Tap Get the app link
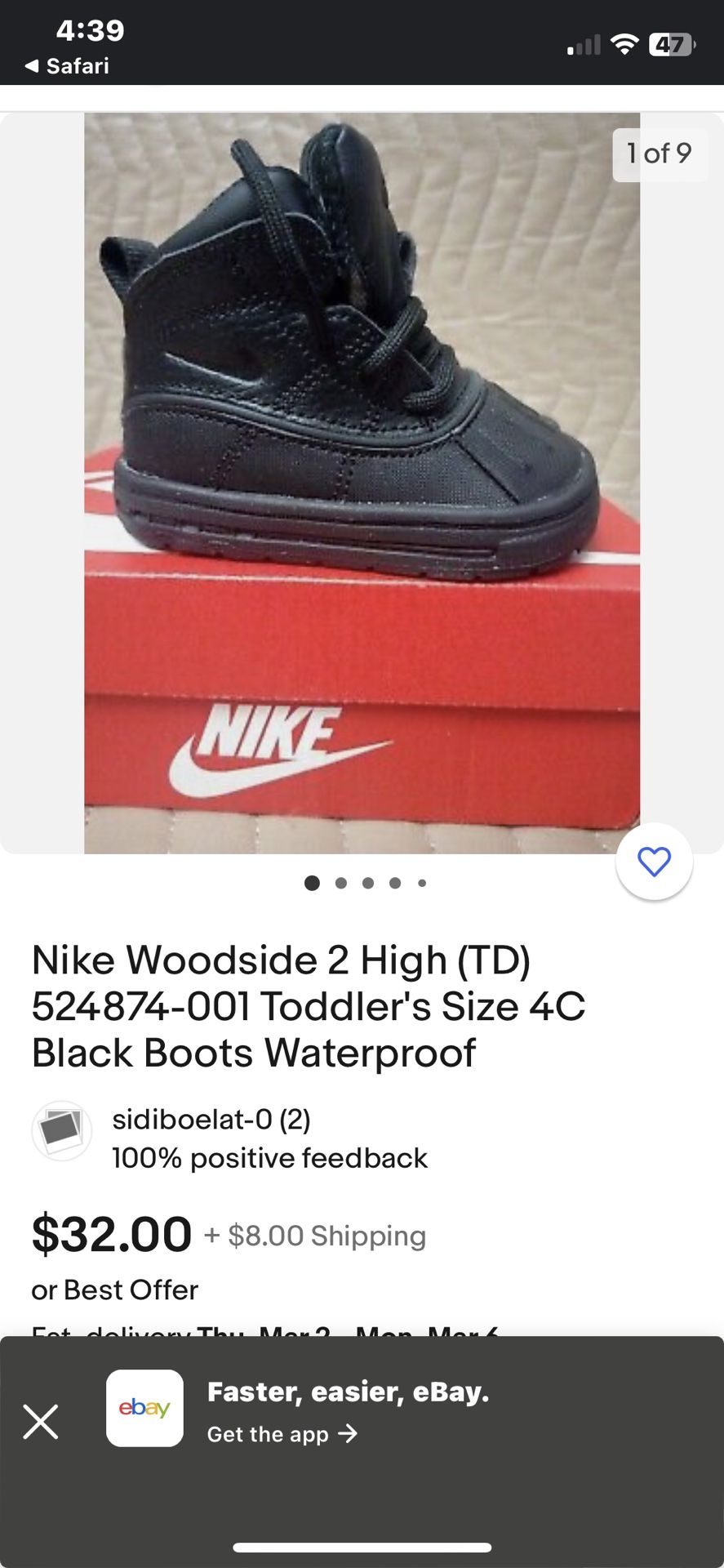 click(282, 1434)
